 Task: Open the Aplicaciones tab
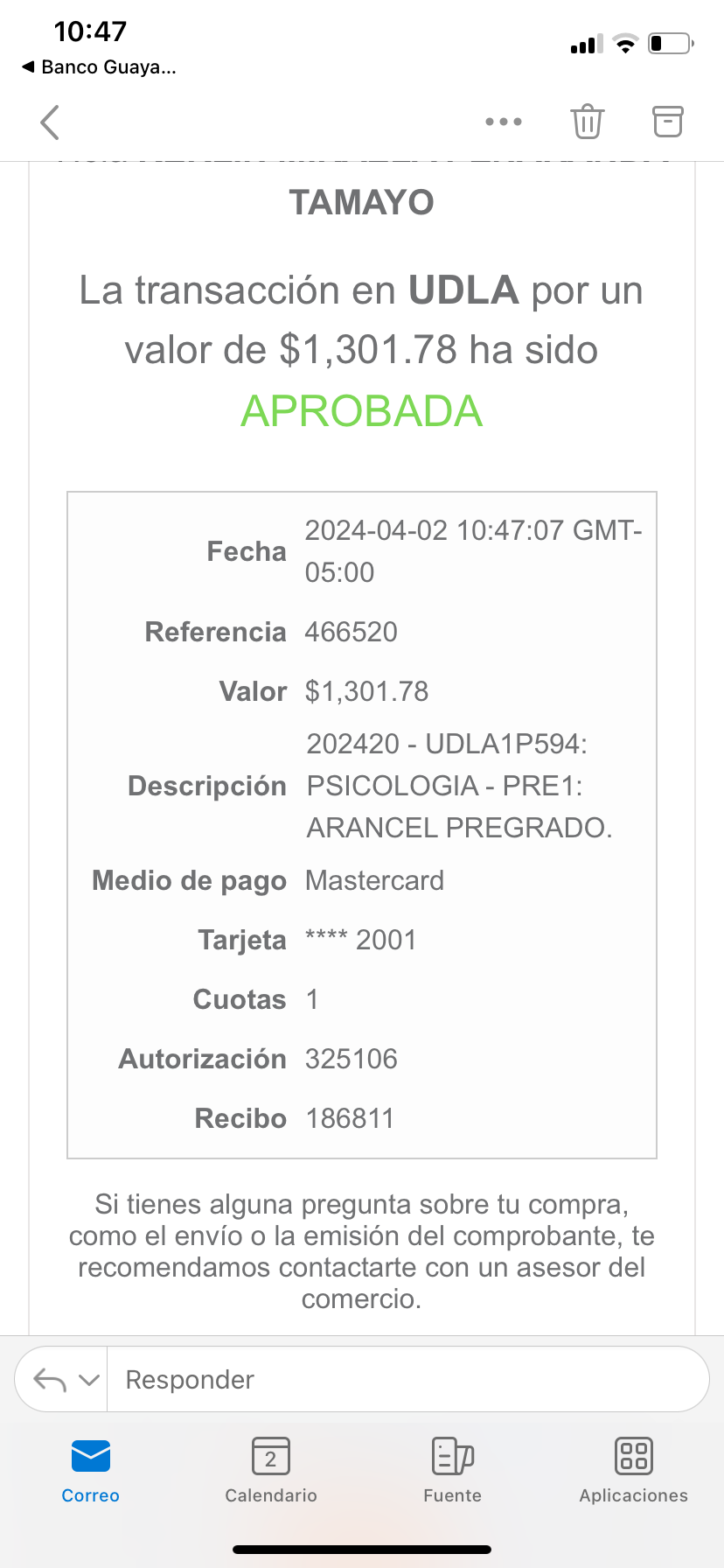(633, 1470)
